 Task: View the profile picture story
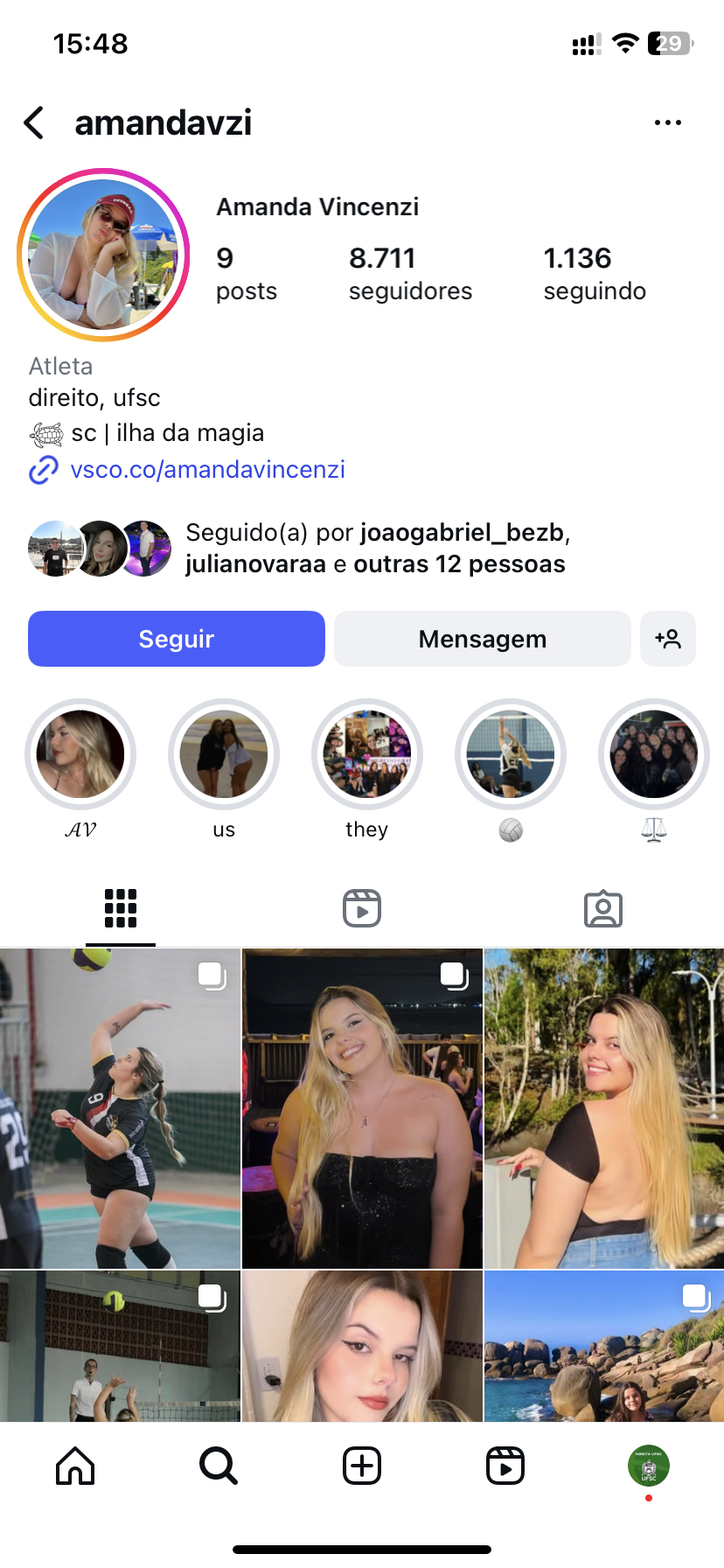(x=103, y=255)
